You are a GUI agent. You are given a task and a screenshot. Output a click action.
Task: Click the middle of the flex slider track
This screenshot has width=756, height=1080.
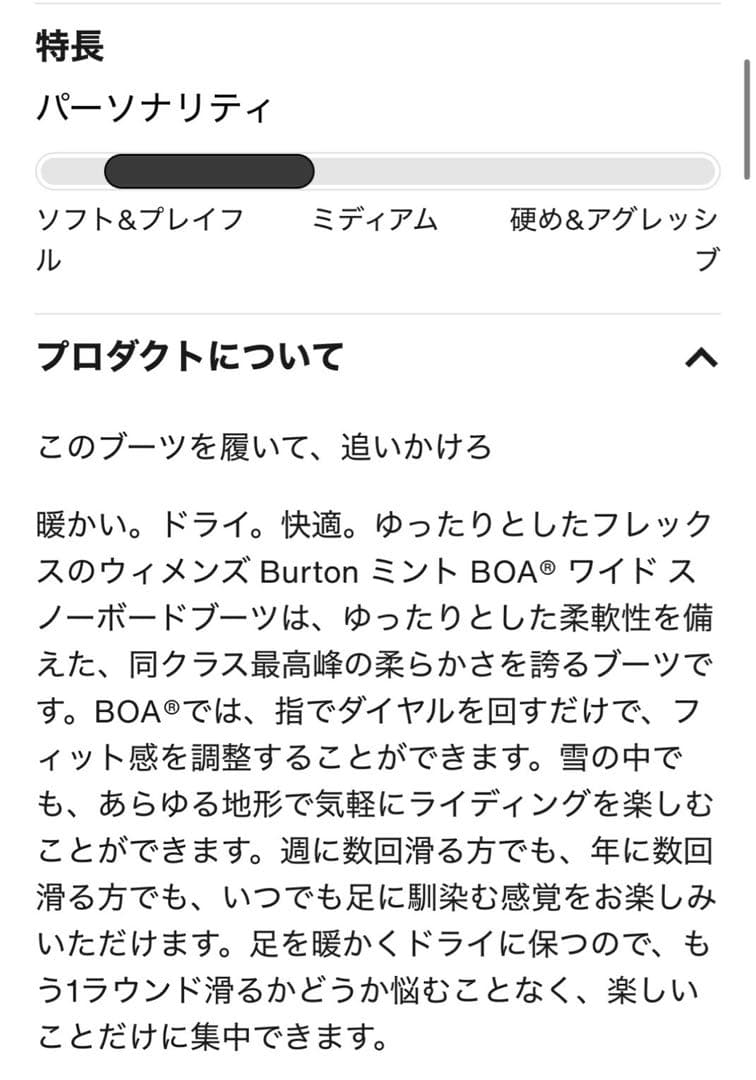378,171
